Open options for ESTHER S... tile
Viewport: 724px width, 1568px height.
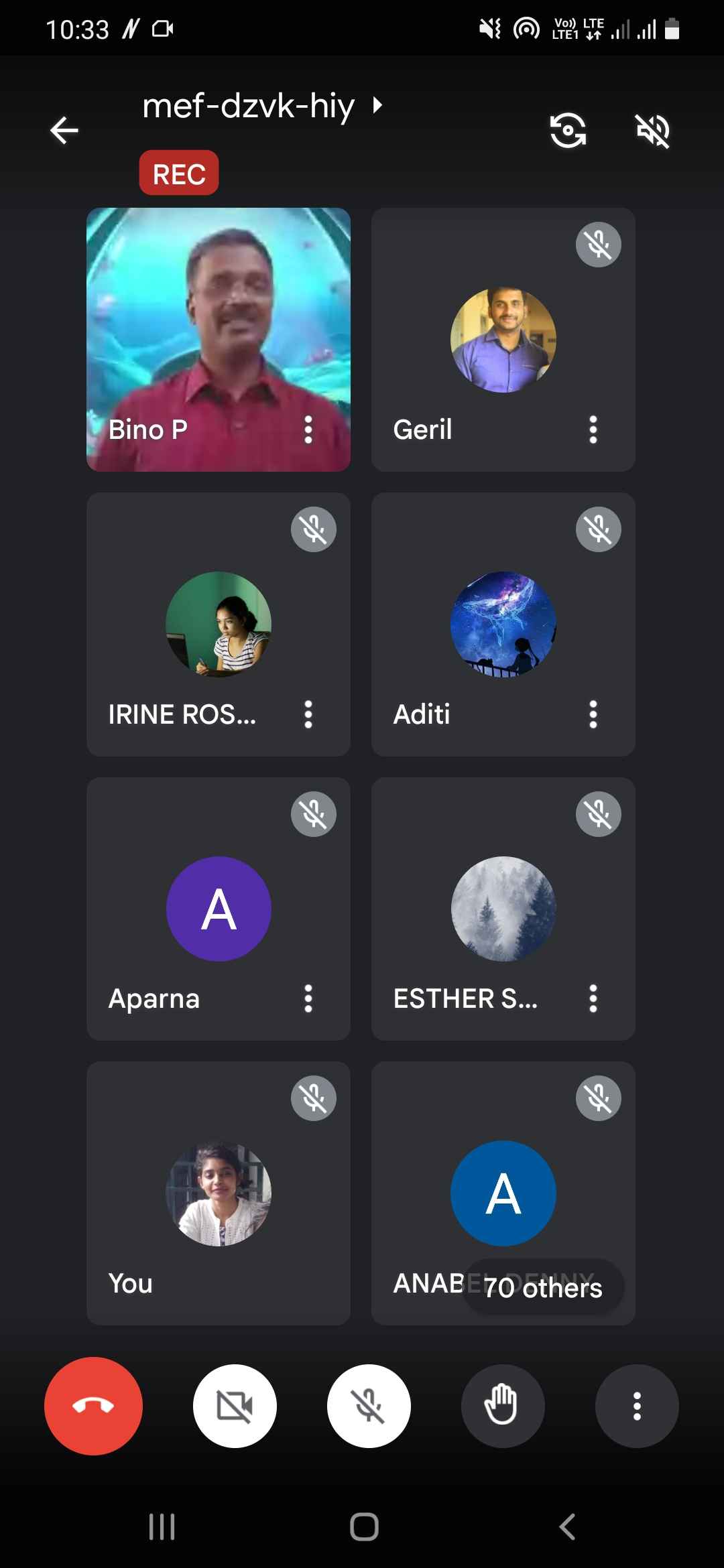coord(593,998)
